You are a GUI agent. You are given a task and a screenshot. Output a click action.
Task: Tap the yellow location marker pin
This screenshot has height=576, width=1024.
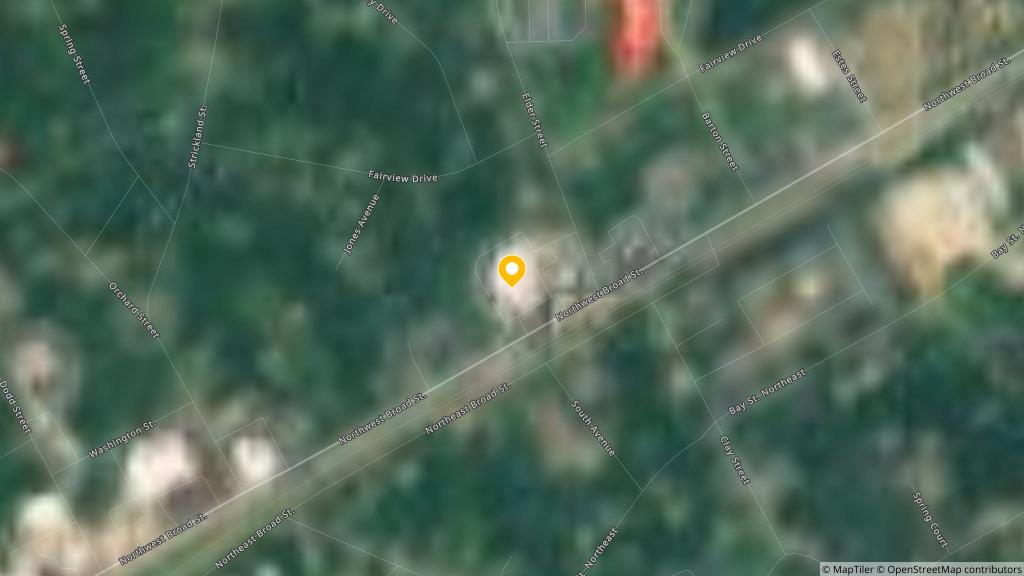512,270
